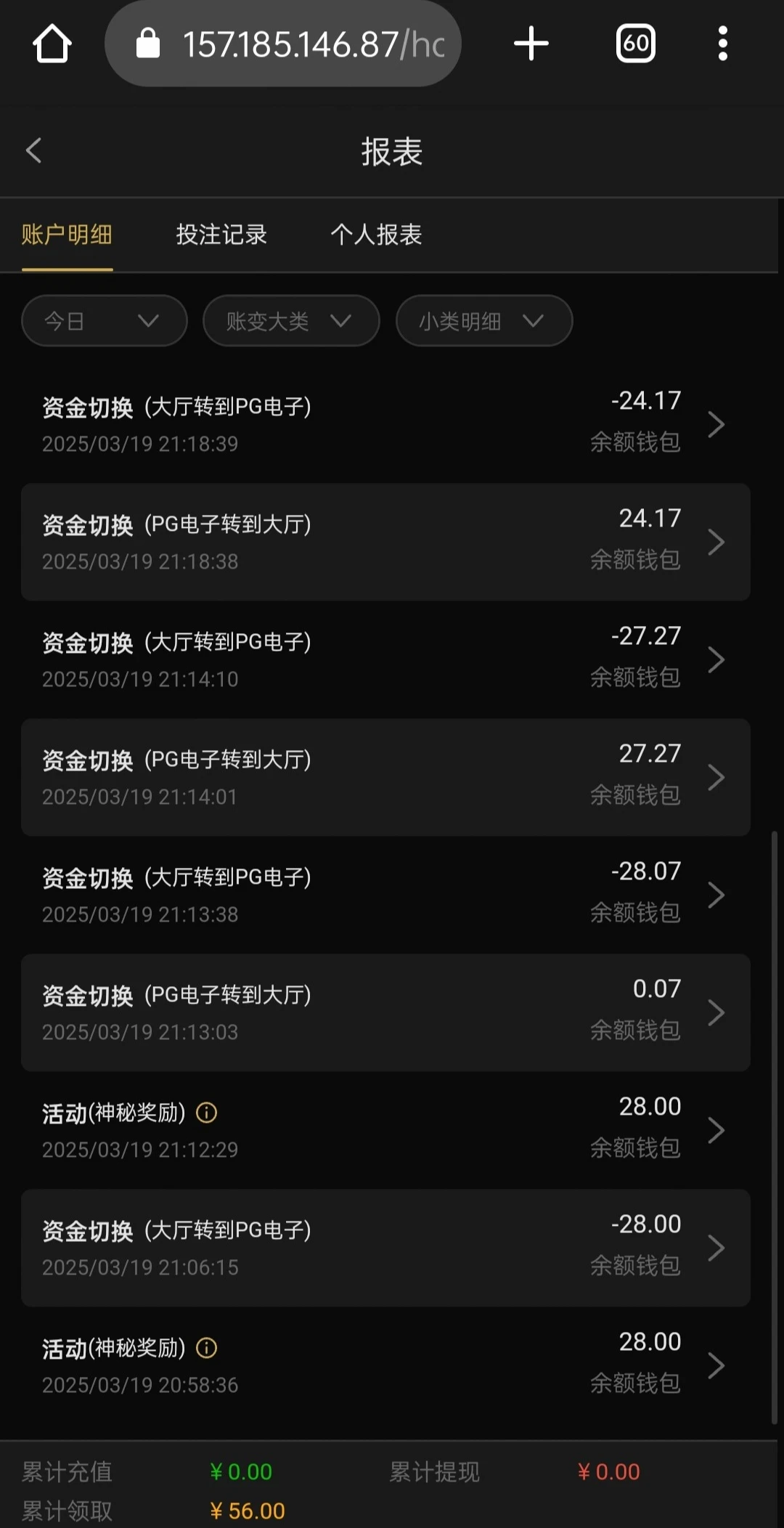This screenshot has width=784, height=1528.
Task: Open a new browser tab
Action: [531, 44]
